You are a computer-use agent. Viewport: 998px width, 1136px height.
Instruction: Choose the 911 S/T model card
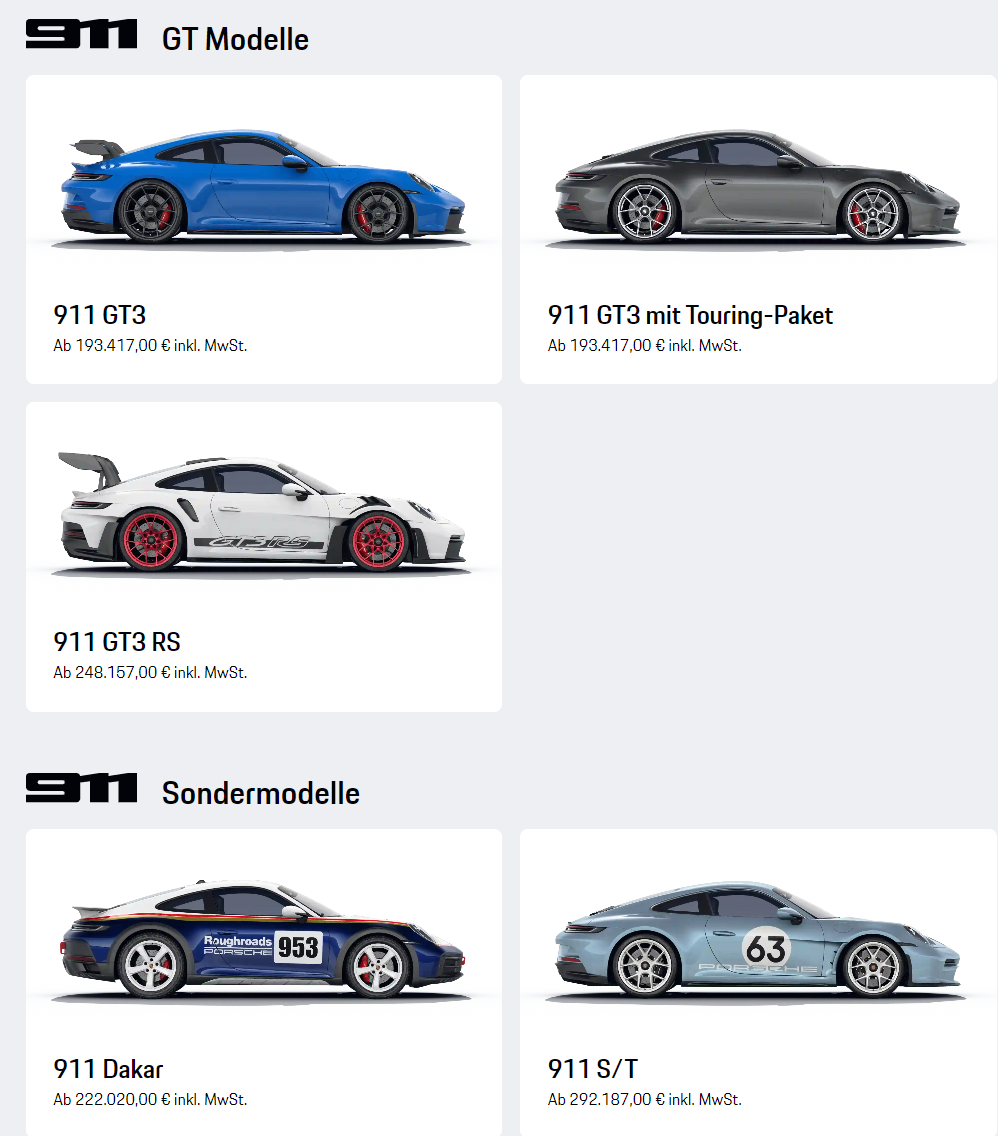(757, 980)
